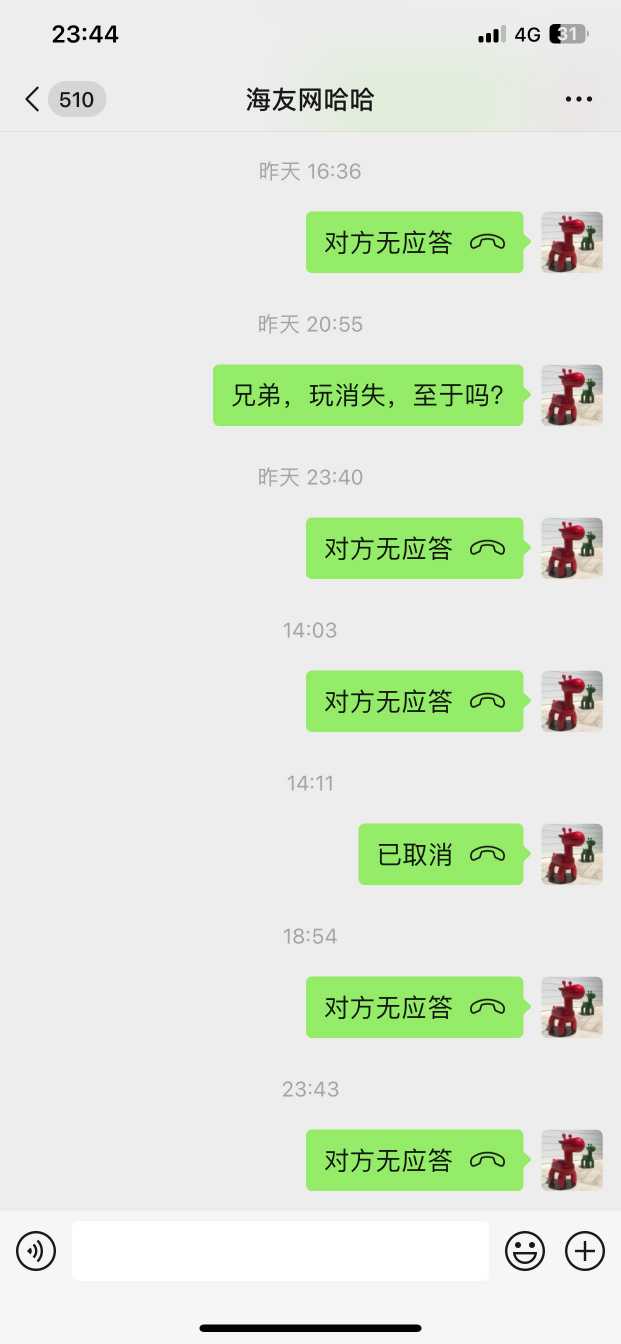Redial from the 昨天 23:40 no-answer bubble
621x1344 pixels.
pyautogui.click(x=414, y=548)
